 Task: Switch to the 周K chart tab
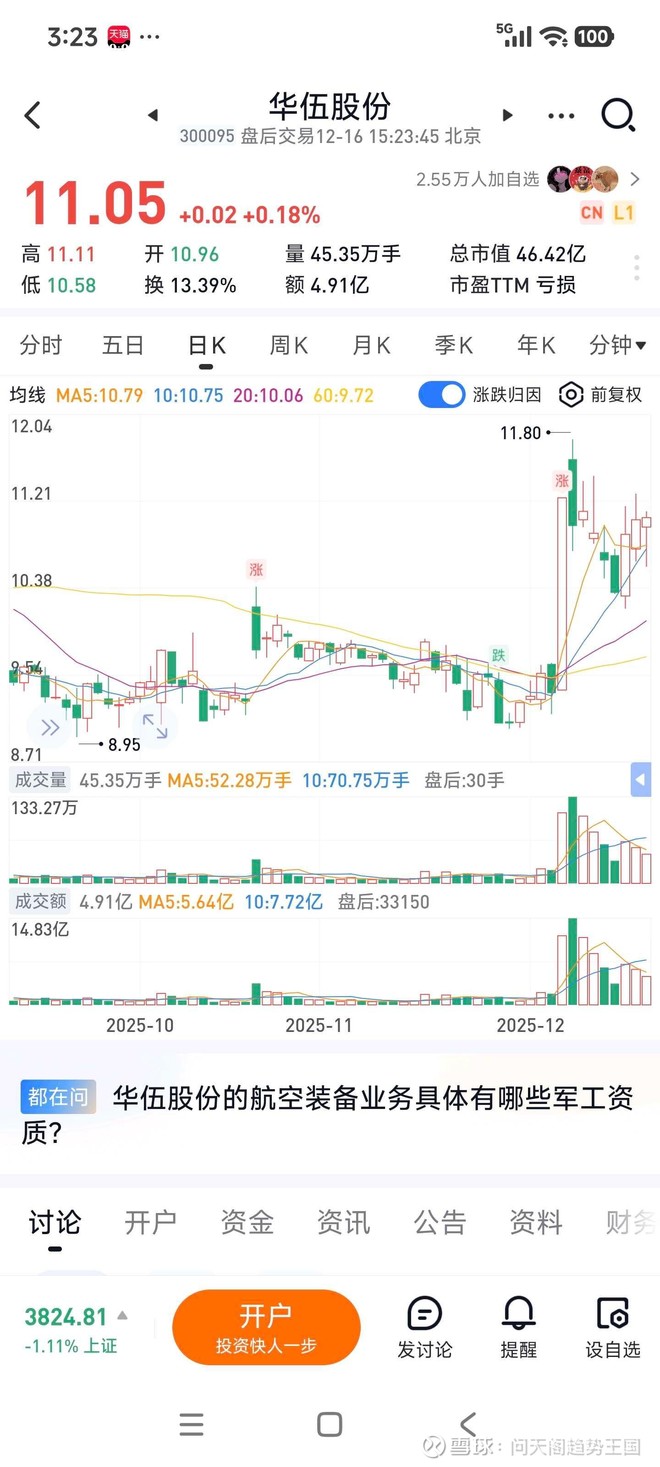click(x=288, y=346)
